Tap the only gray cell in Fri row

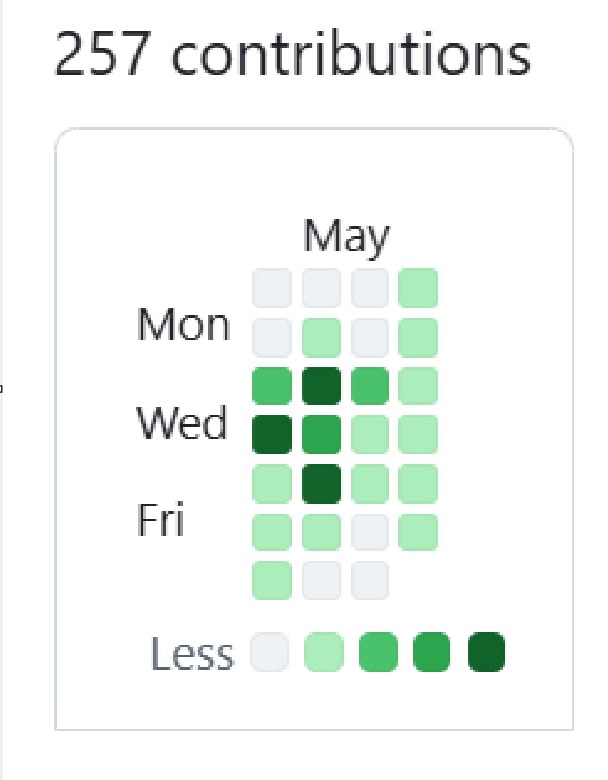(x=370, y=532)
